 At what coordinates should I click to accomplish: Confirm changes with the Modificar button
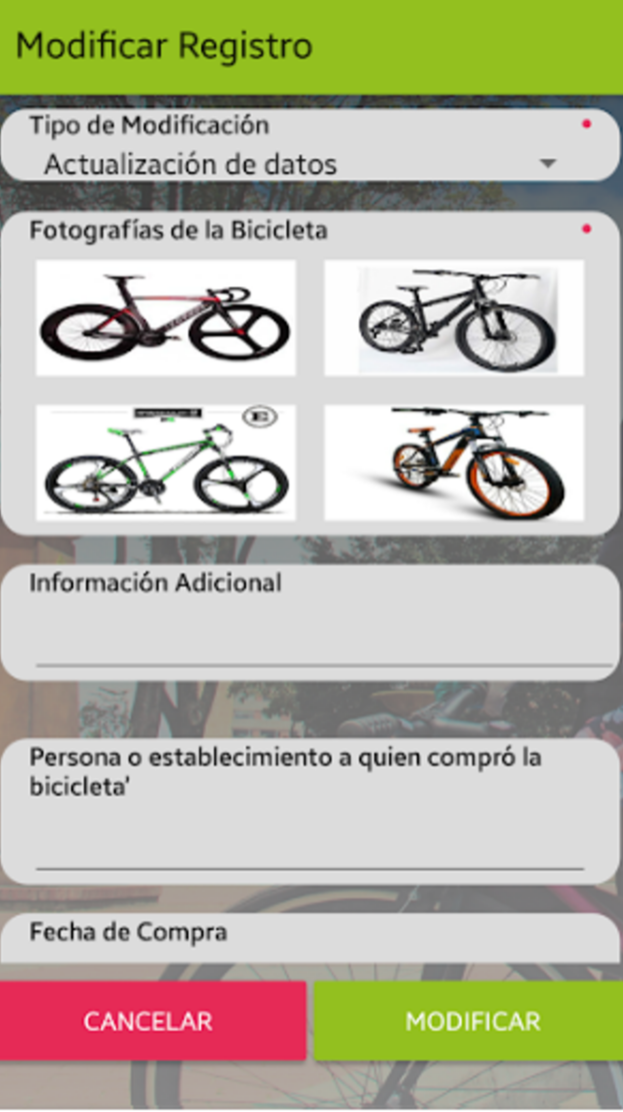[472, 1021]
